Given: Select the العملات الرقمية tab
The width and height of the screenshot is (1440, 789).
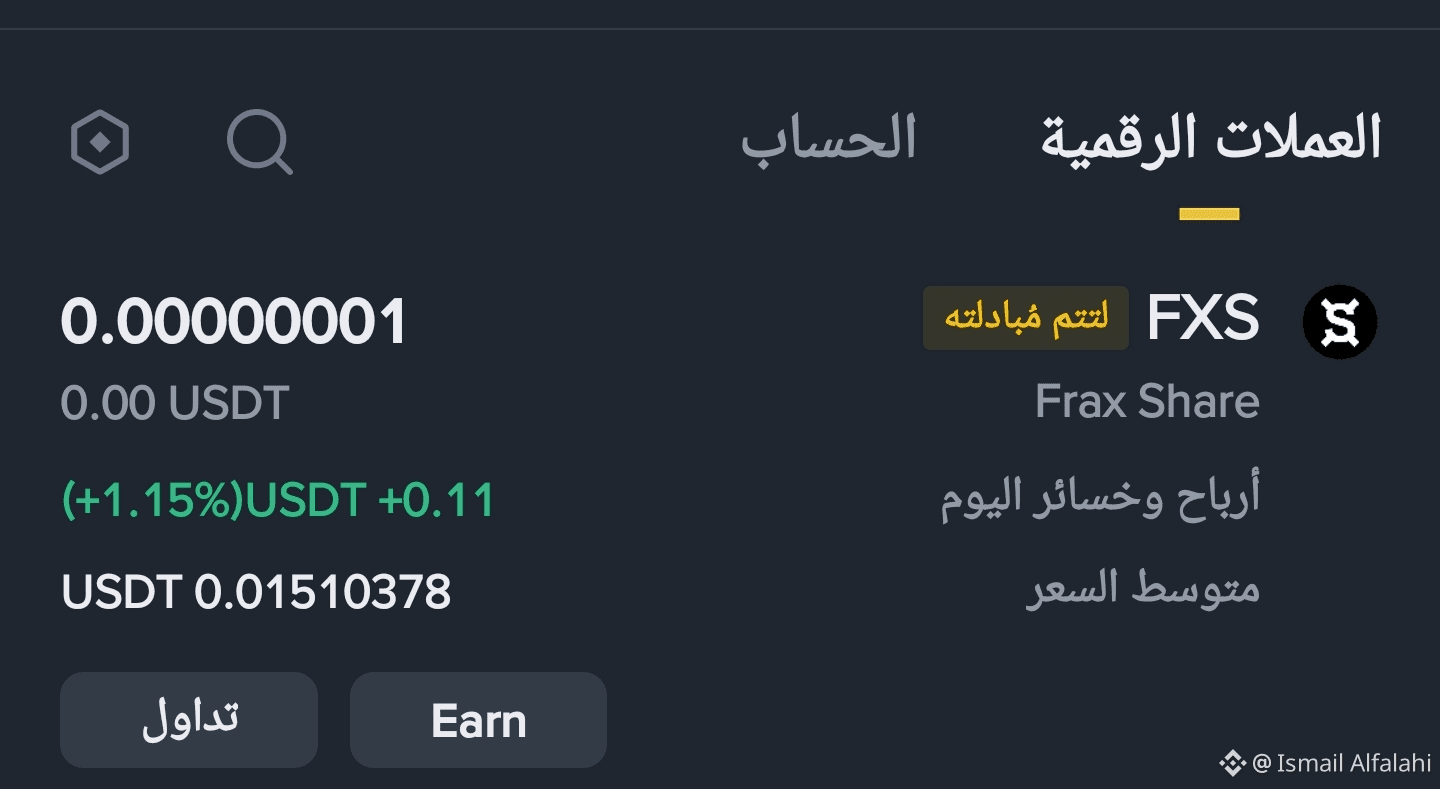Looking at the screenshot, I should [1210, 140].
